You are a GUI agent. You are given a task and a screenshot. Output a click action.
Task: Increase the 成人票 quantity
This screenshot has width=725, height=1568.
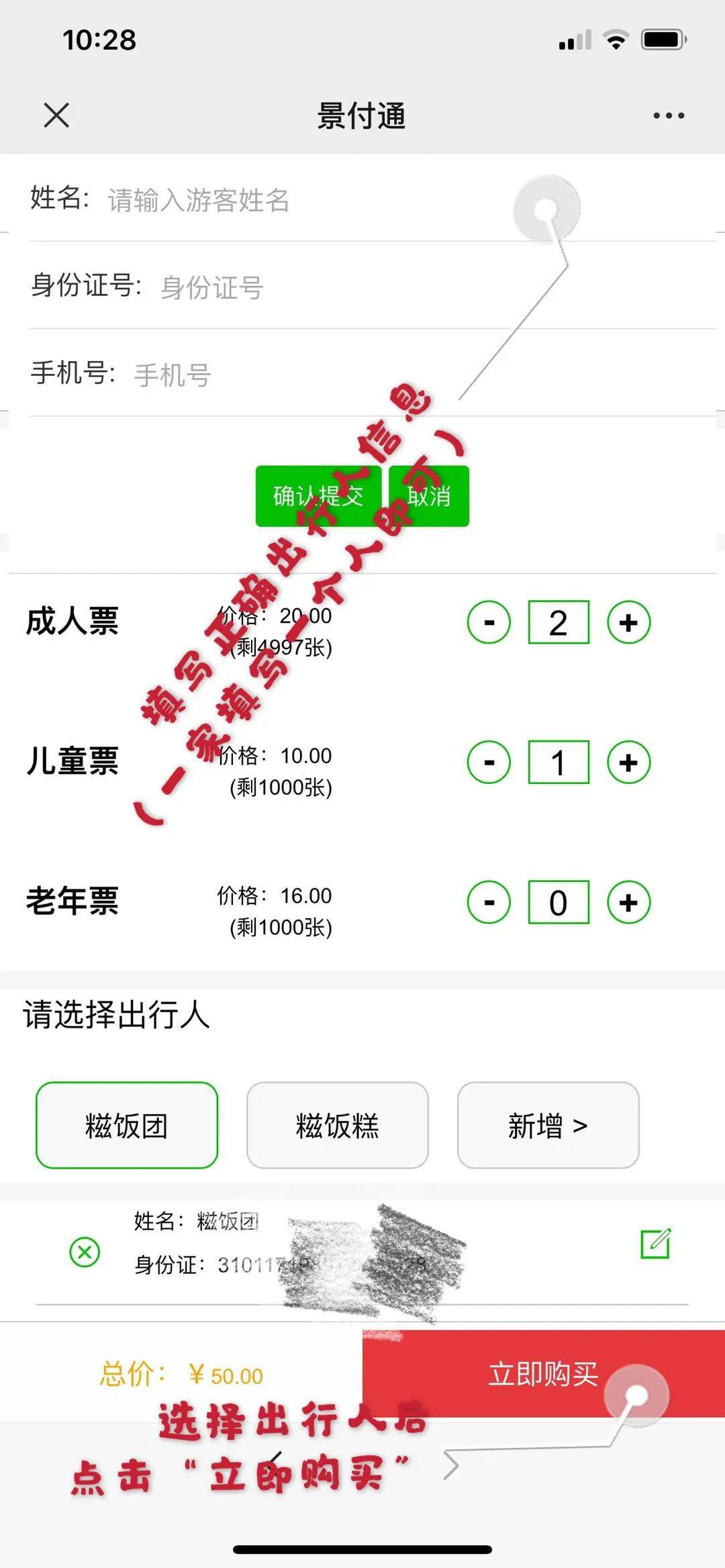[x=628, y=622]
